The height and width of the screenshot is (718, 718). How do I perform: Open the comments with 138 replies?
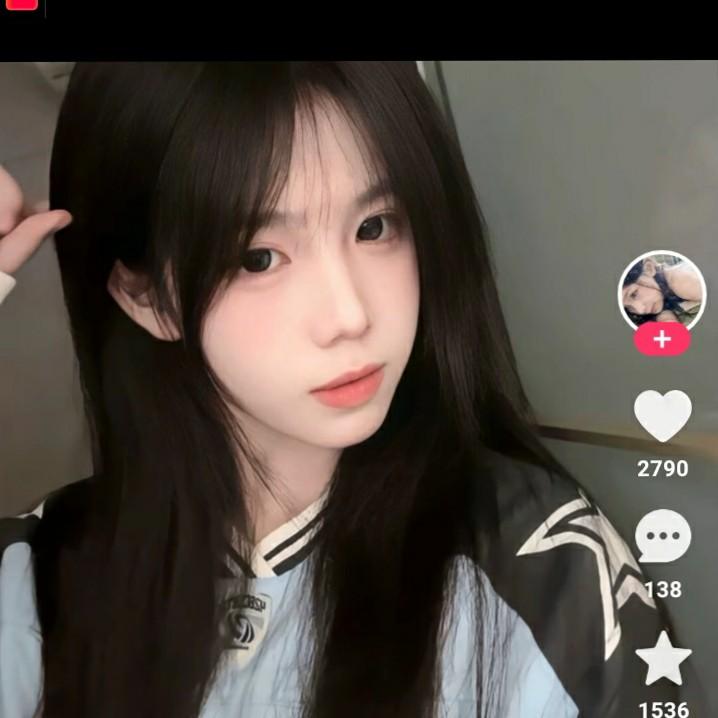(x=663, y=537)
